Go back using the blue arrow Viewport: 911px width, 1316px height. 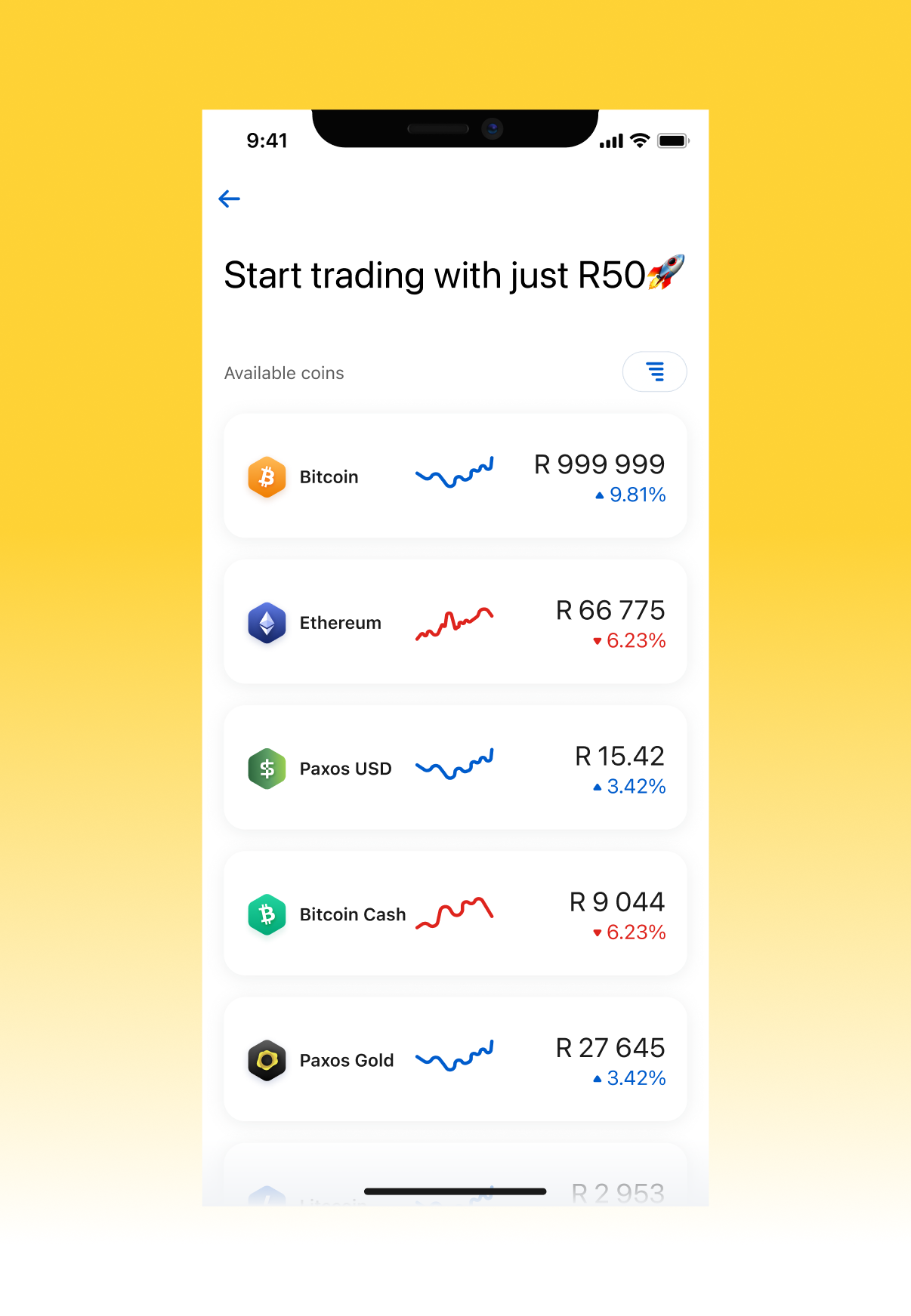click(x=229, y=199)
